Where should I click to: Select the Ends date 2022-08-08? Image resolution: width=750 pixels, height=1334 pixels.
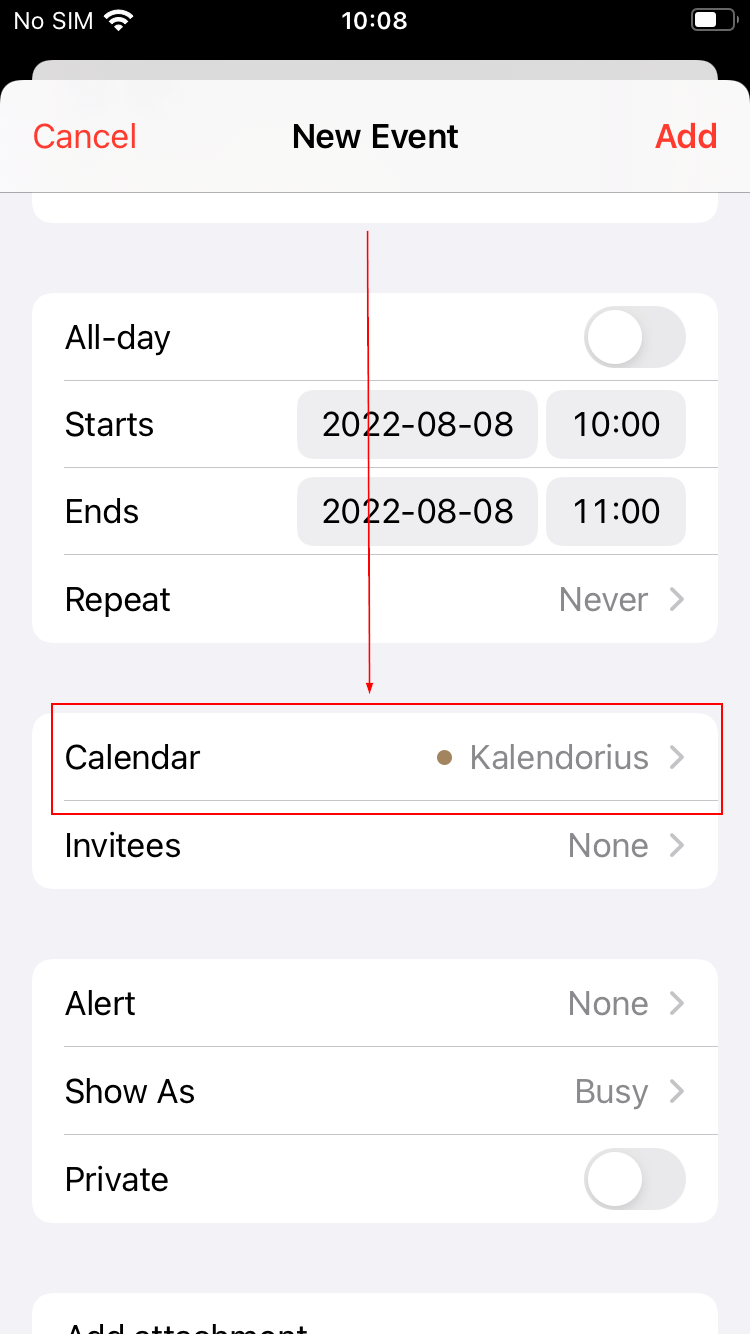(417, 511)
